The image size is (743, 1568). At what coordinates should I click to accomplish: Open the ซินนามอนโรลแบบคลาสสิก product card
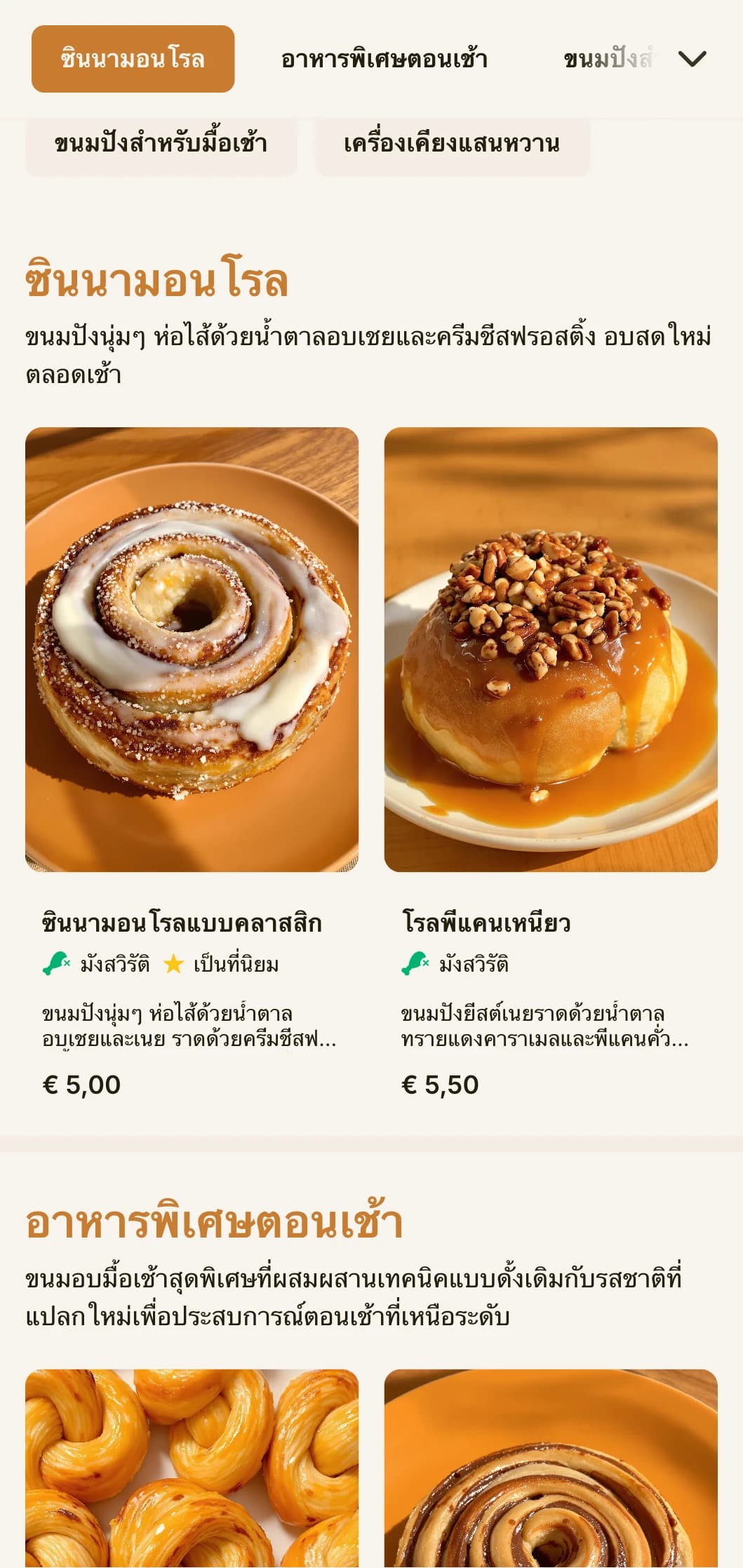pyautogui.click(x=192, y=765)
